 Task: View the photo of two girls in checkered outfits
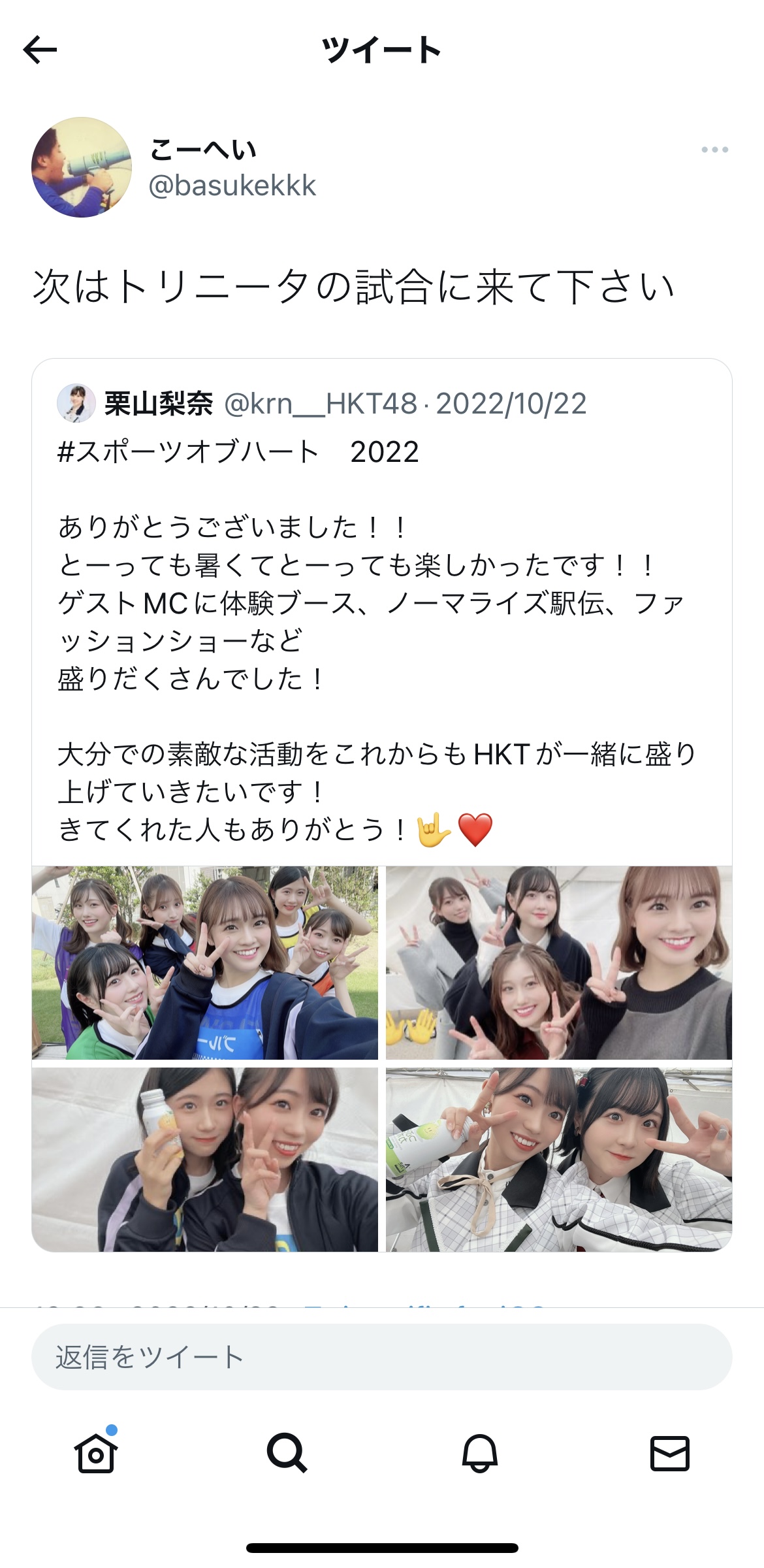click(x=559, y=1160)
